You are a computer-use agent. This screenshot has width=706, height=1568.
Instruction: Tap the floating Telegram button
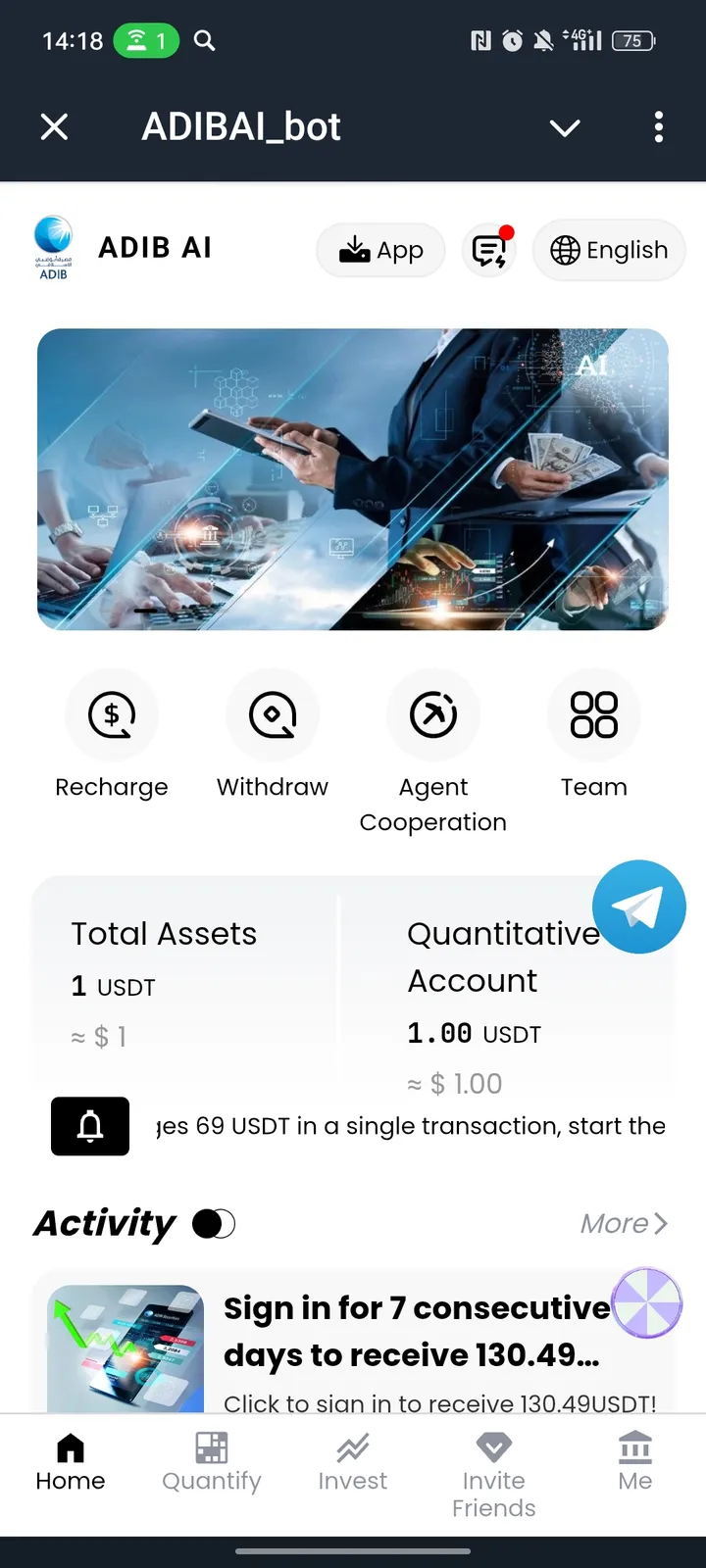pyautogui.click(x=639, y=907)
